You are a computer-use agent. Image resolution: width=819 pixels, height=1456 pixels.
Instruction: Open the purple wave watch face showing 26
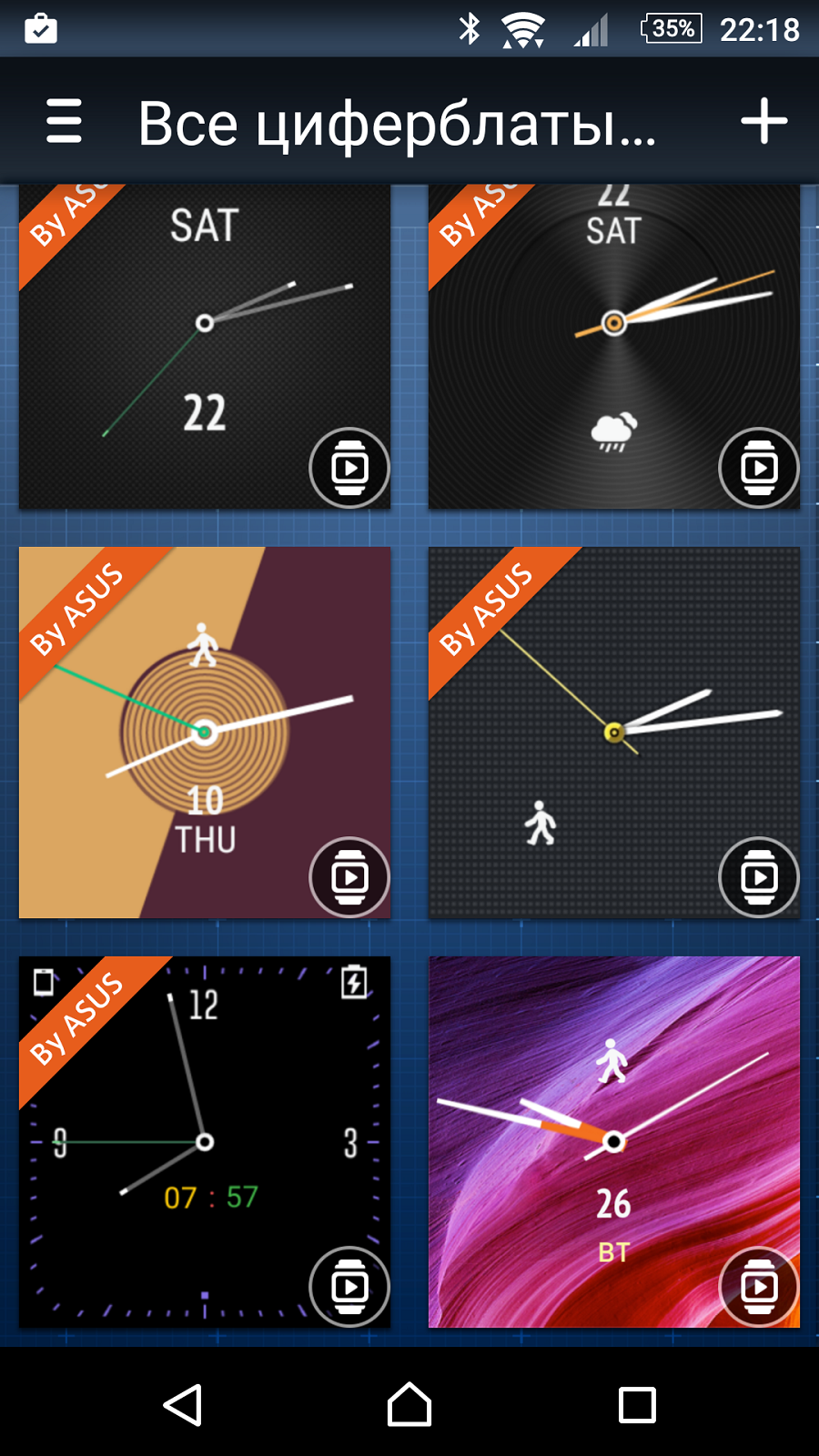pos(614,1142)
